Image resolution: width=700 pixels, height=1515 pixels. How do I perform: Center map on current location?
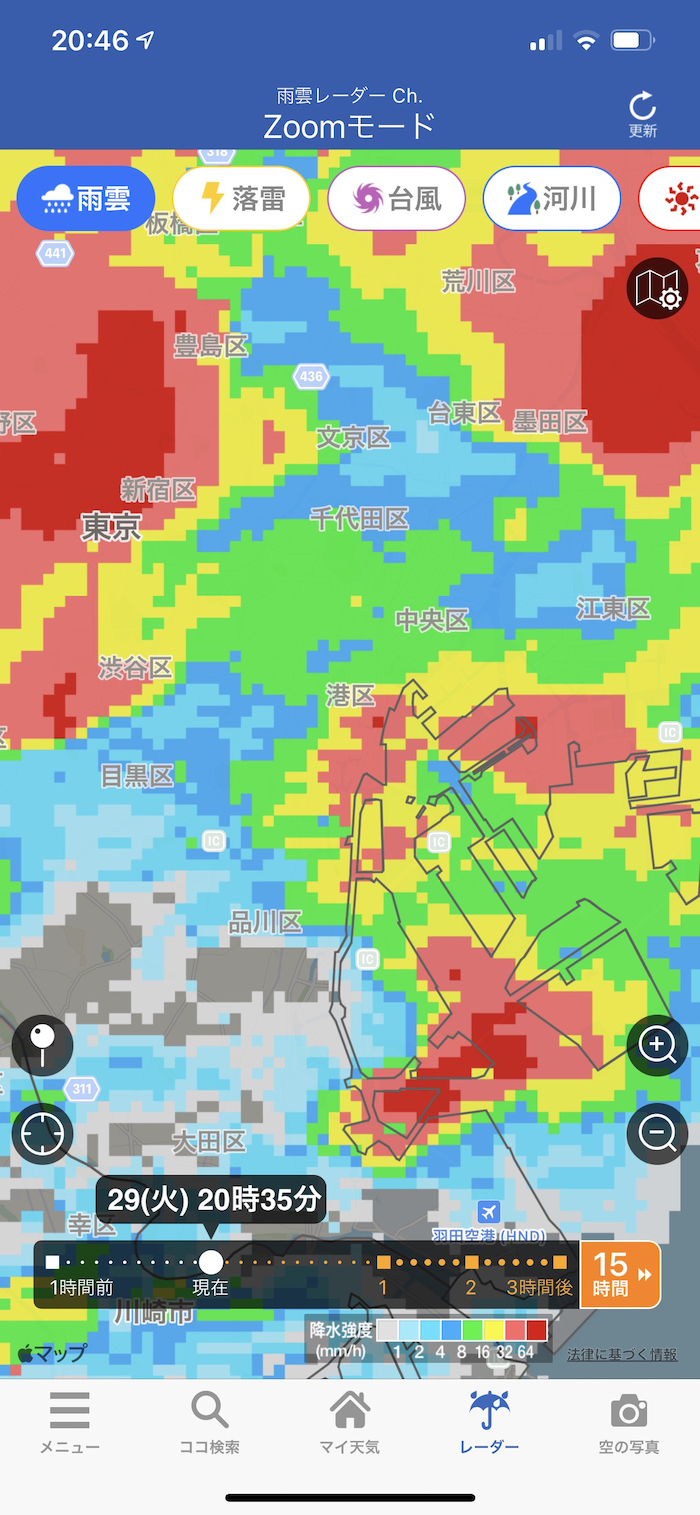(x=42, y=1134)
